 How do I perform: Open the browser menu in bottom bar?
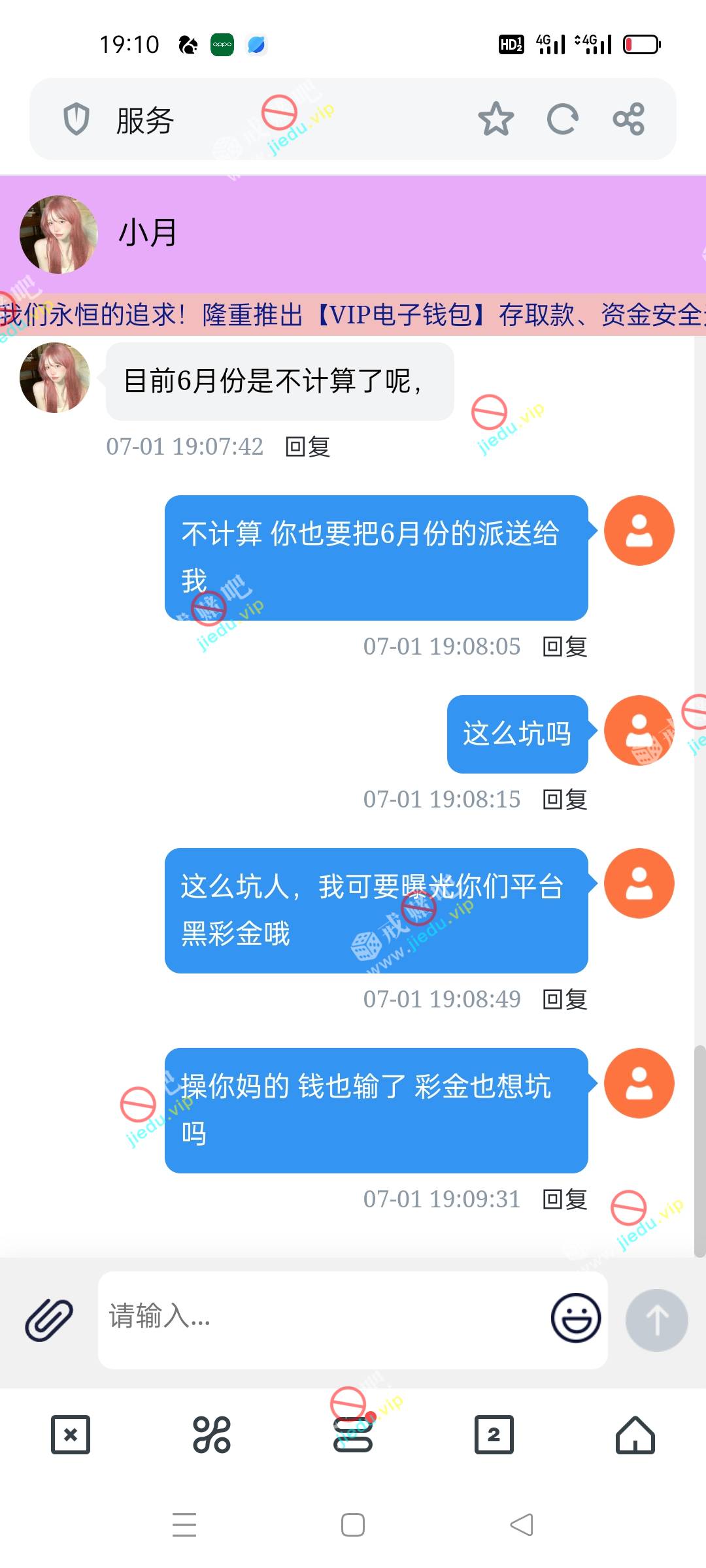tap(353, 1435)
